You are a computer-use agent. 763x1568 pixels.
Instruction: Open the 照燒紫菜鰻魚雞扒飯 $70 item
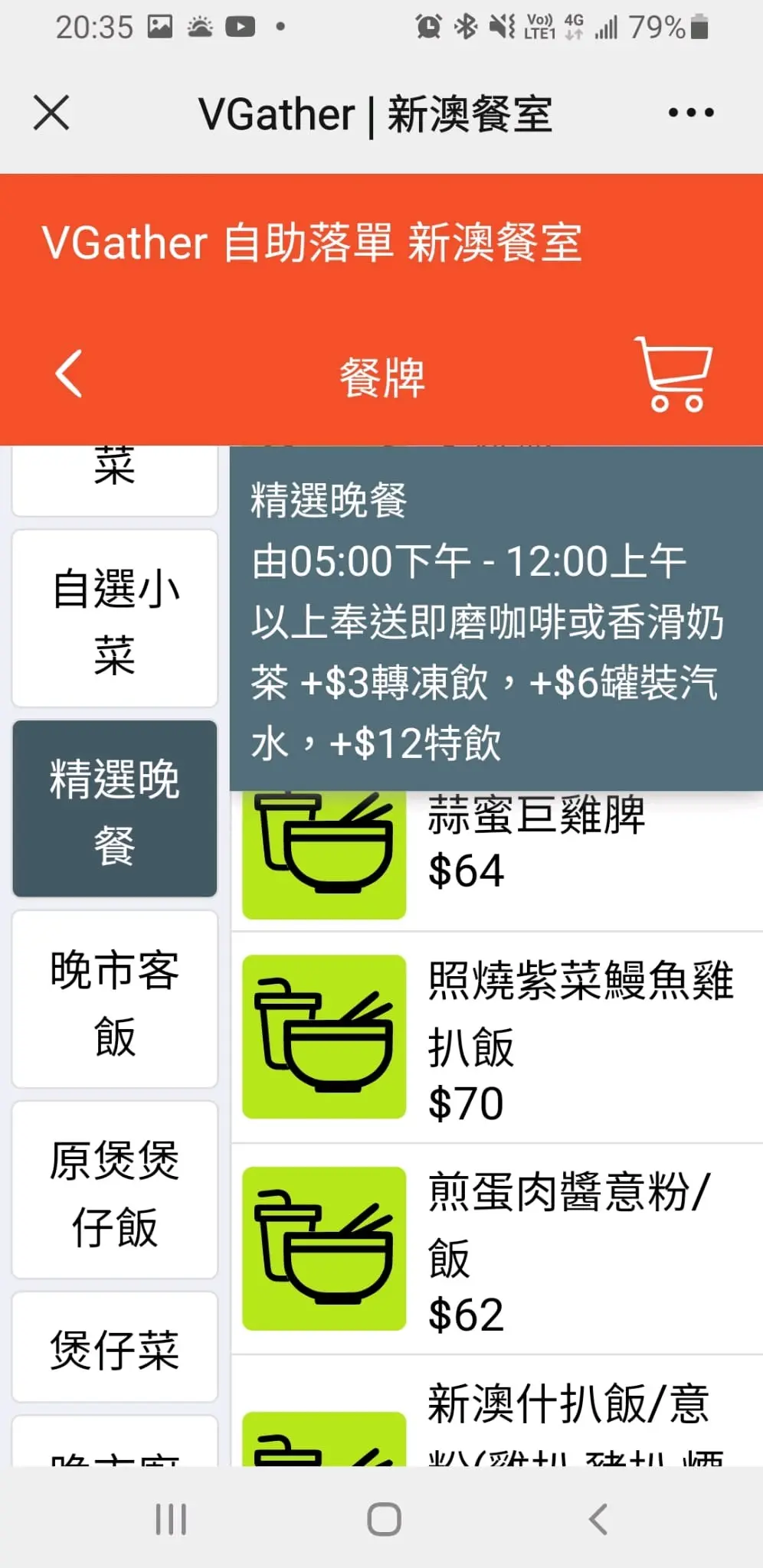(498, 1037)
